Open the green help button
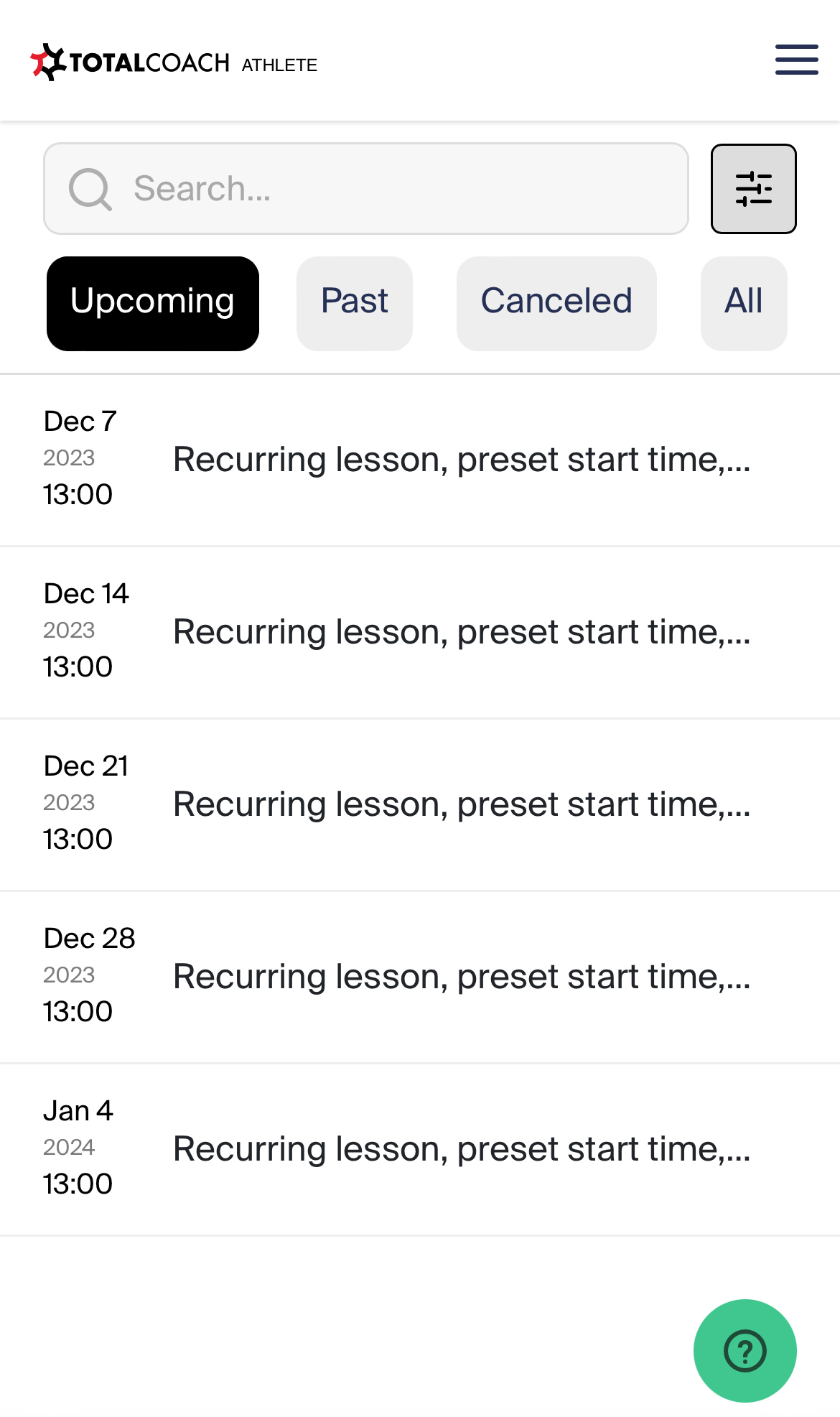 coord(745,1350)
